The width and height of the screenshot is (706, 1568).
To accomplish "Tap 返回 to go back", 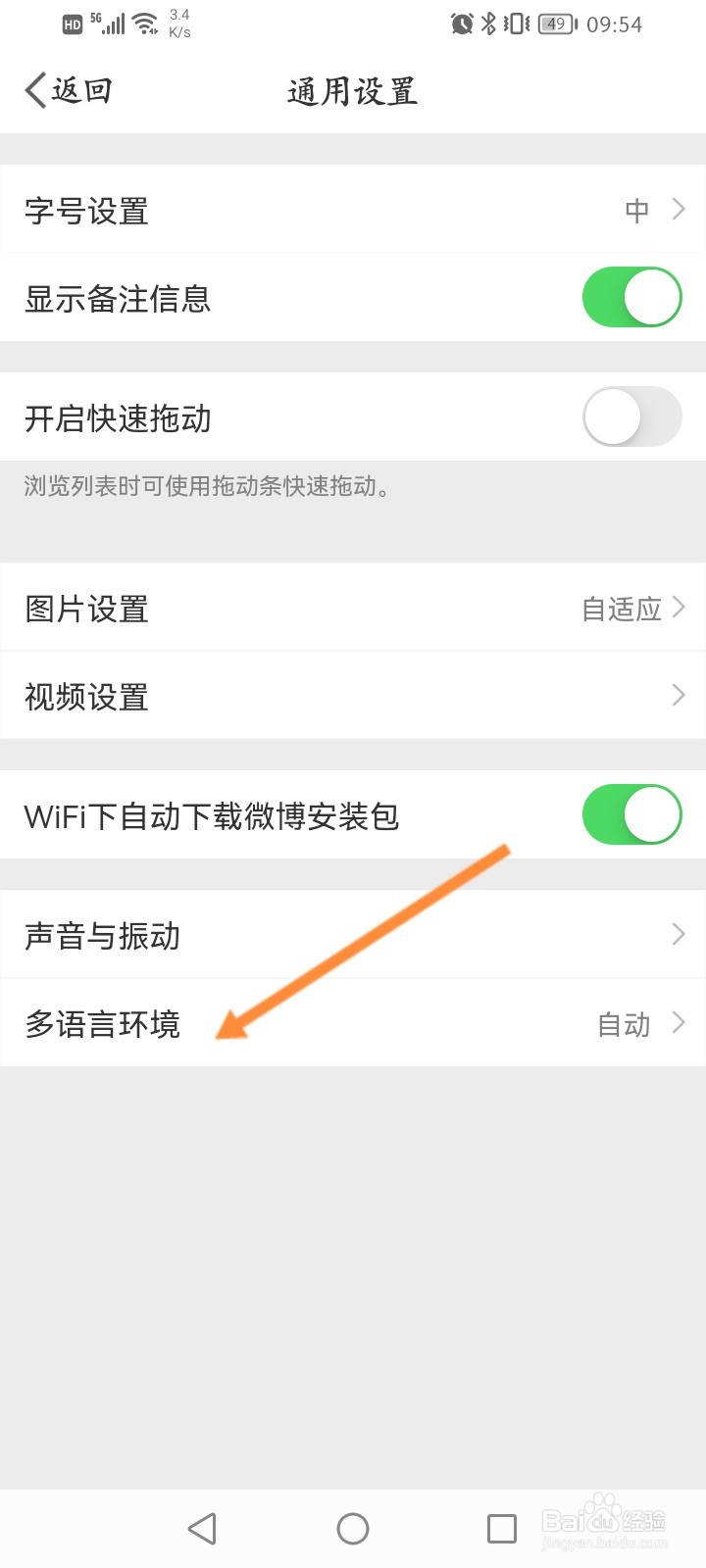I will click(x=83, y=90).
